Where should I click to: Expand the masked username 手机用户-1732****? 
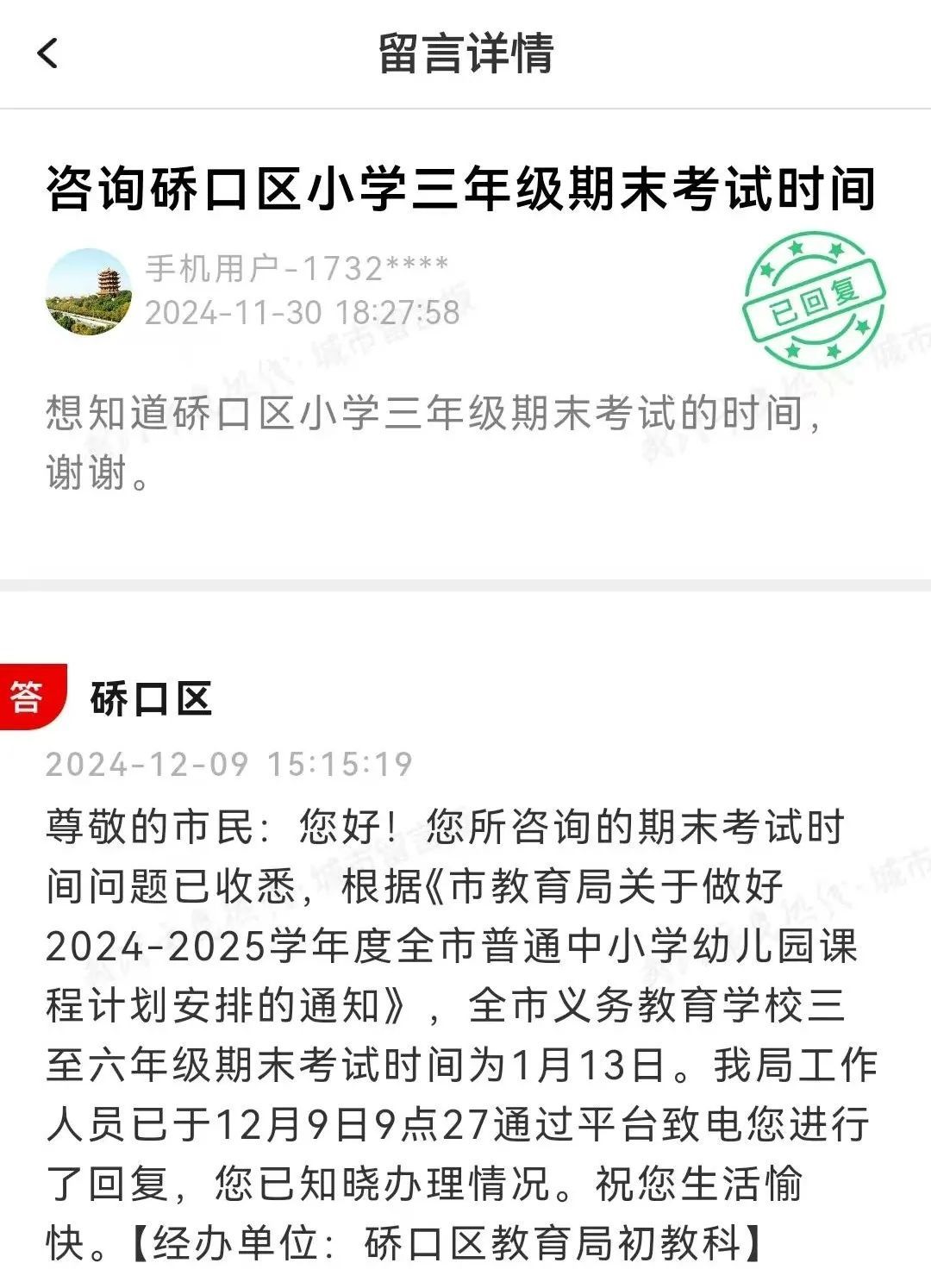tap(297, 267)
